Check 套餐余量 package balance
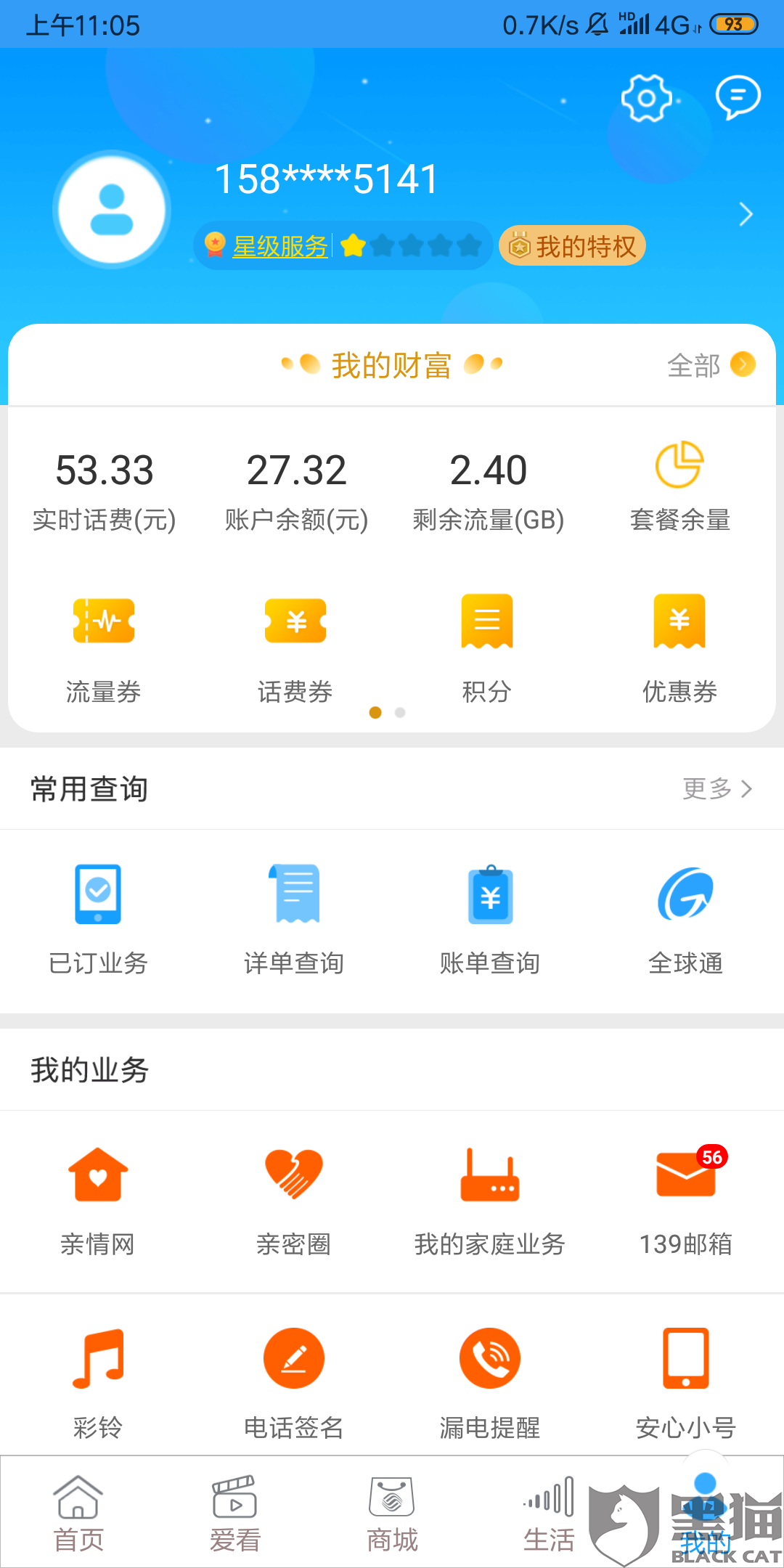Screen dimensions: 784x1568 tap(679, 485)
